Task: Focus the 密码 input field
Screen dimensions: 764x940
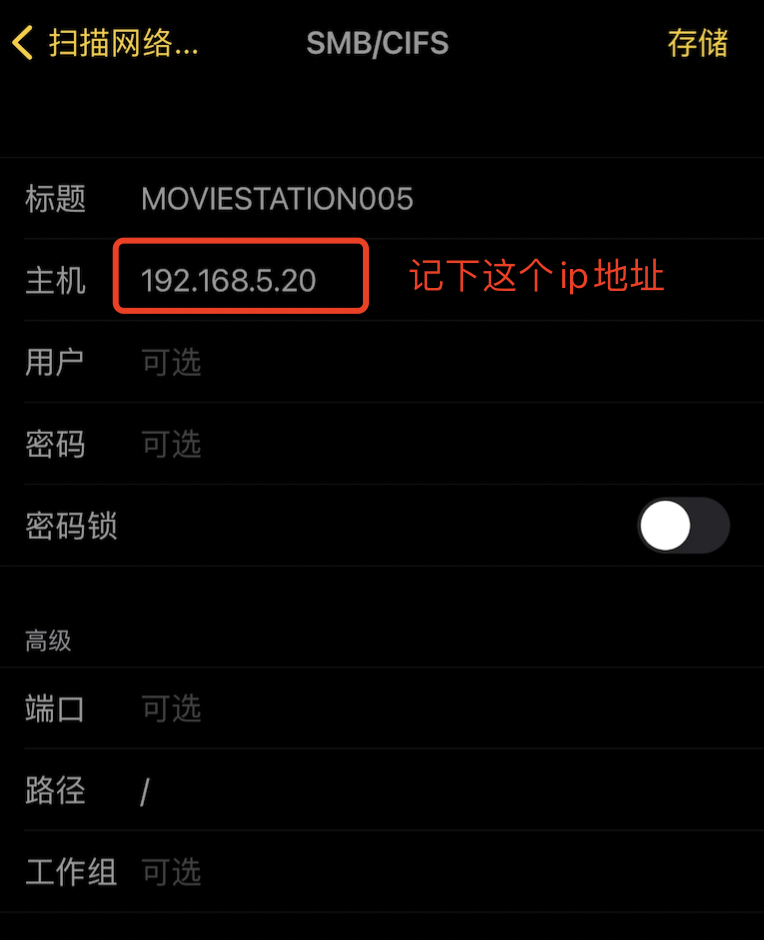Action: [x=400, y=444]
